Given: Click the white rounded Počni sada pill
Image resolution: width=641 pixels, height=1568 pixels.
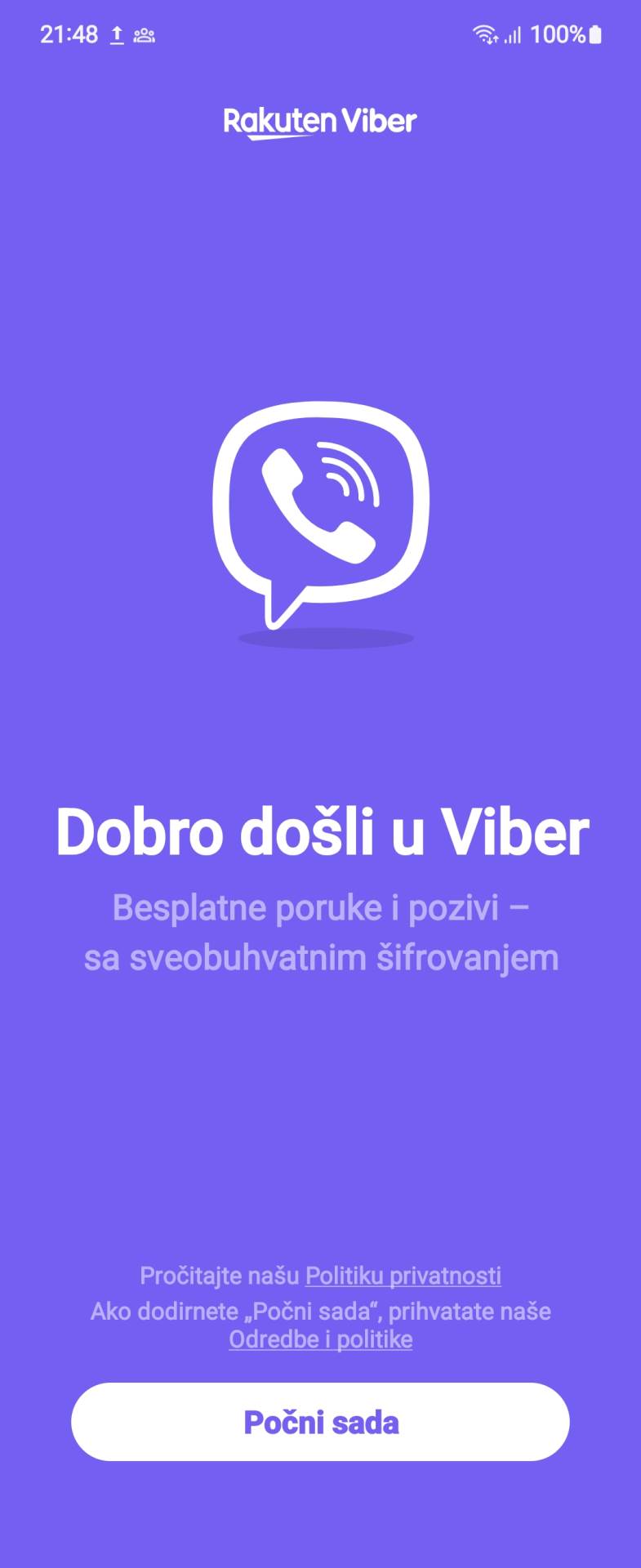Looking at the screenshot, I should pos(320,1422).
